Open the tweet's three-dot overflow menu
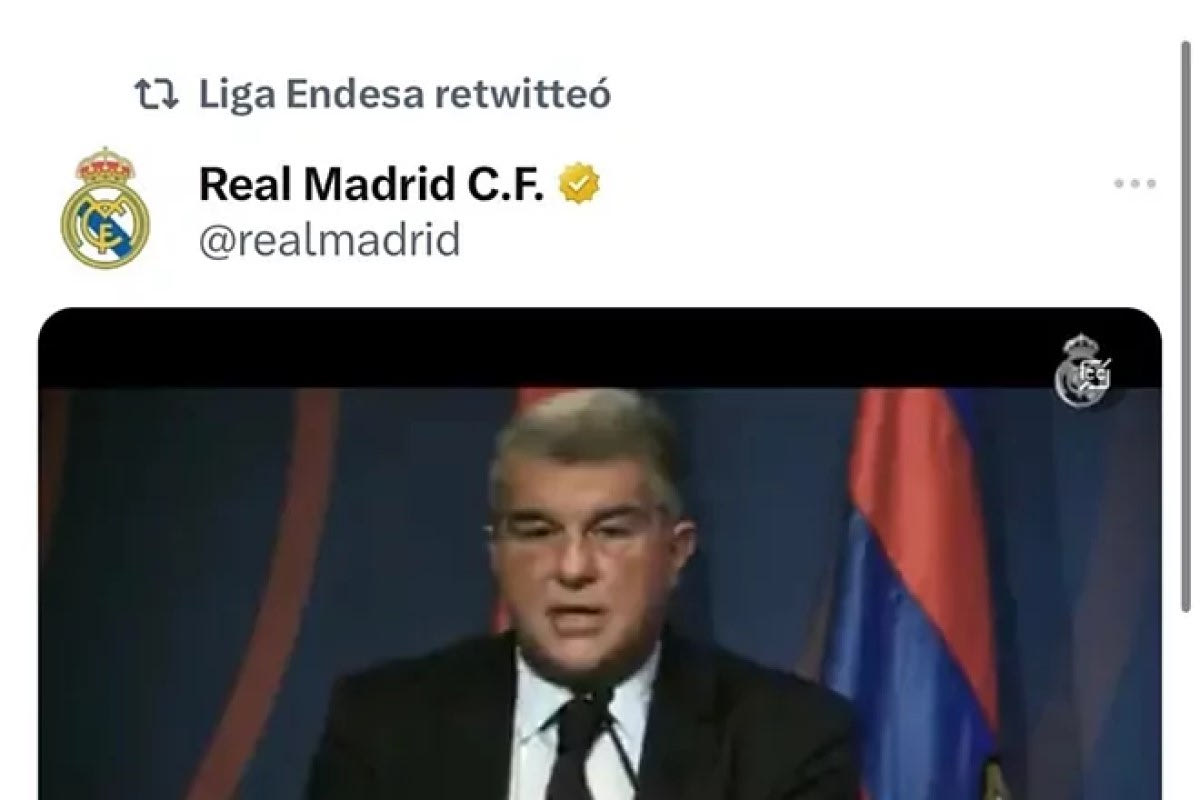Screen dimensions: 1200x800 pyautogui.click(x=1135, y=184)
